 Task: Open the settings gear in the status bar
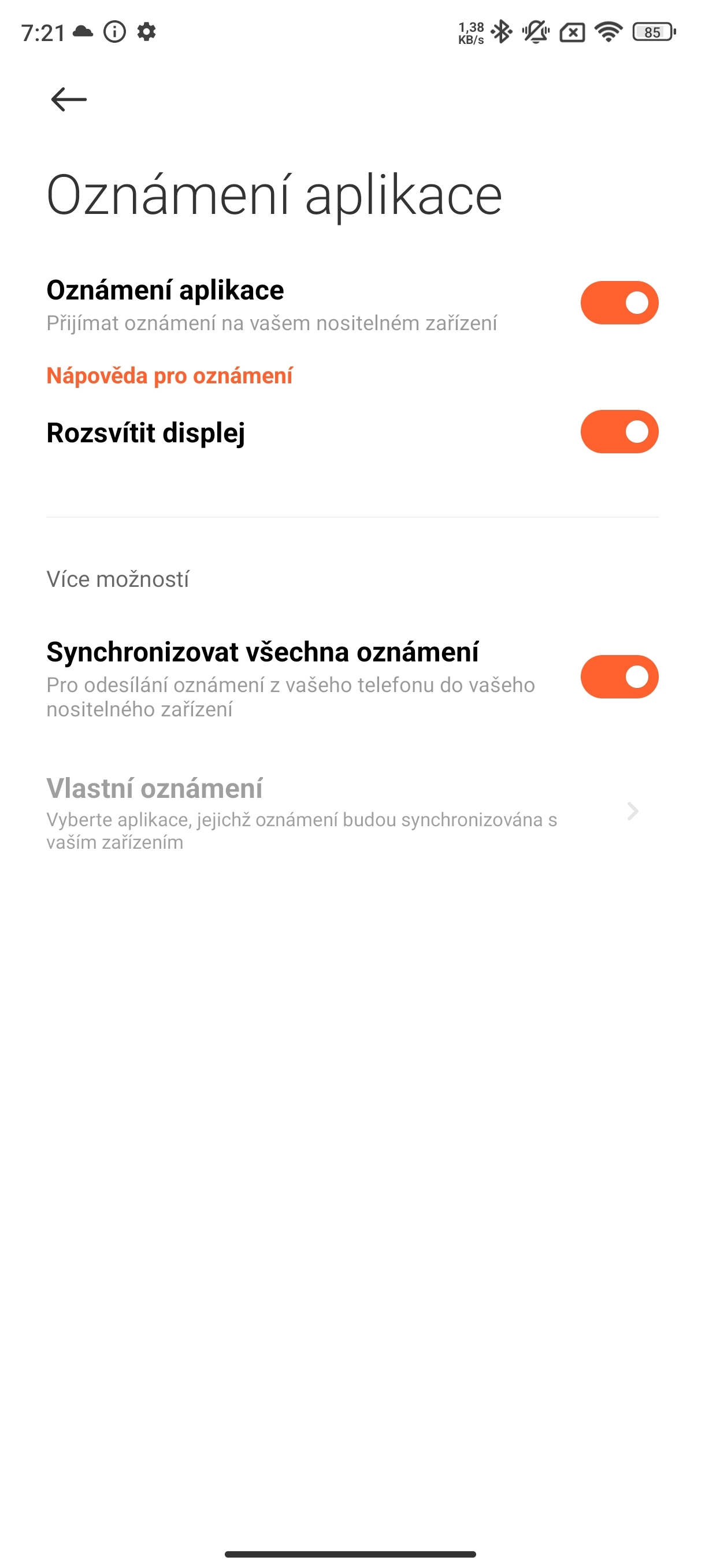click(x=147, y=32)
